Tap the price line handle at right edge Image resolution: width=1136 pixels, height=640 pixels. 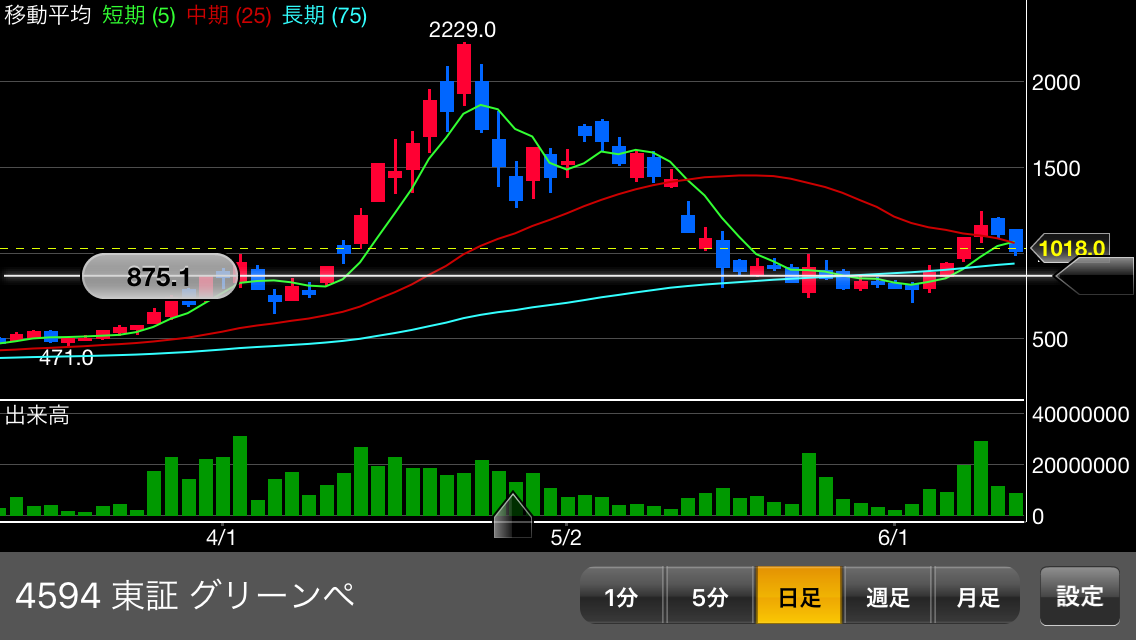click(x=1096, y=275)
